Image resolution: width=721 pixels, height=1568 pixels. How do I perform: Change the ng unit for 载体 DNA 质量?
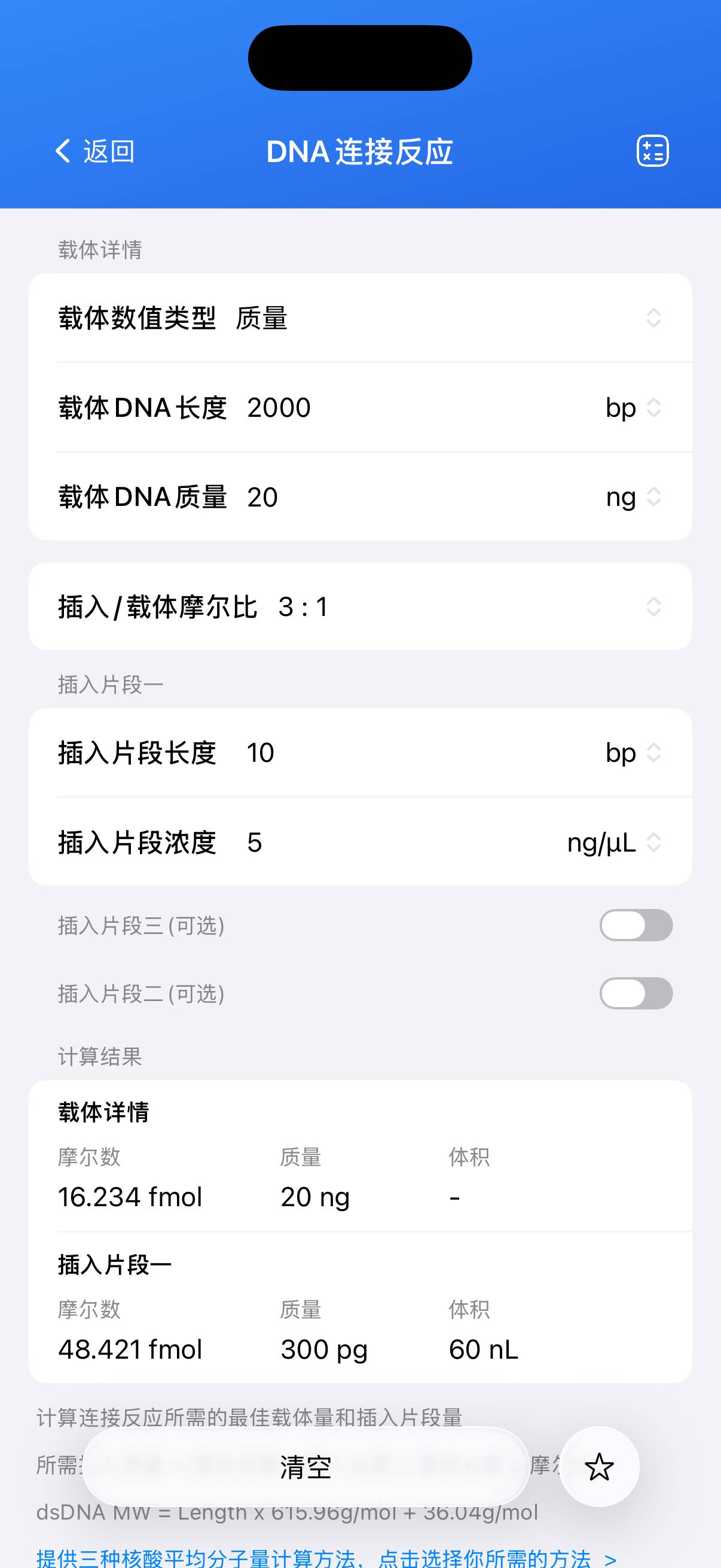pos(633,497)
